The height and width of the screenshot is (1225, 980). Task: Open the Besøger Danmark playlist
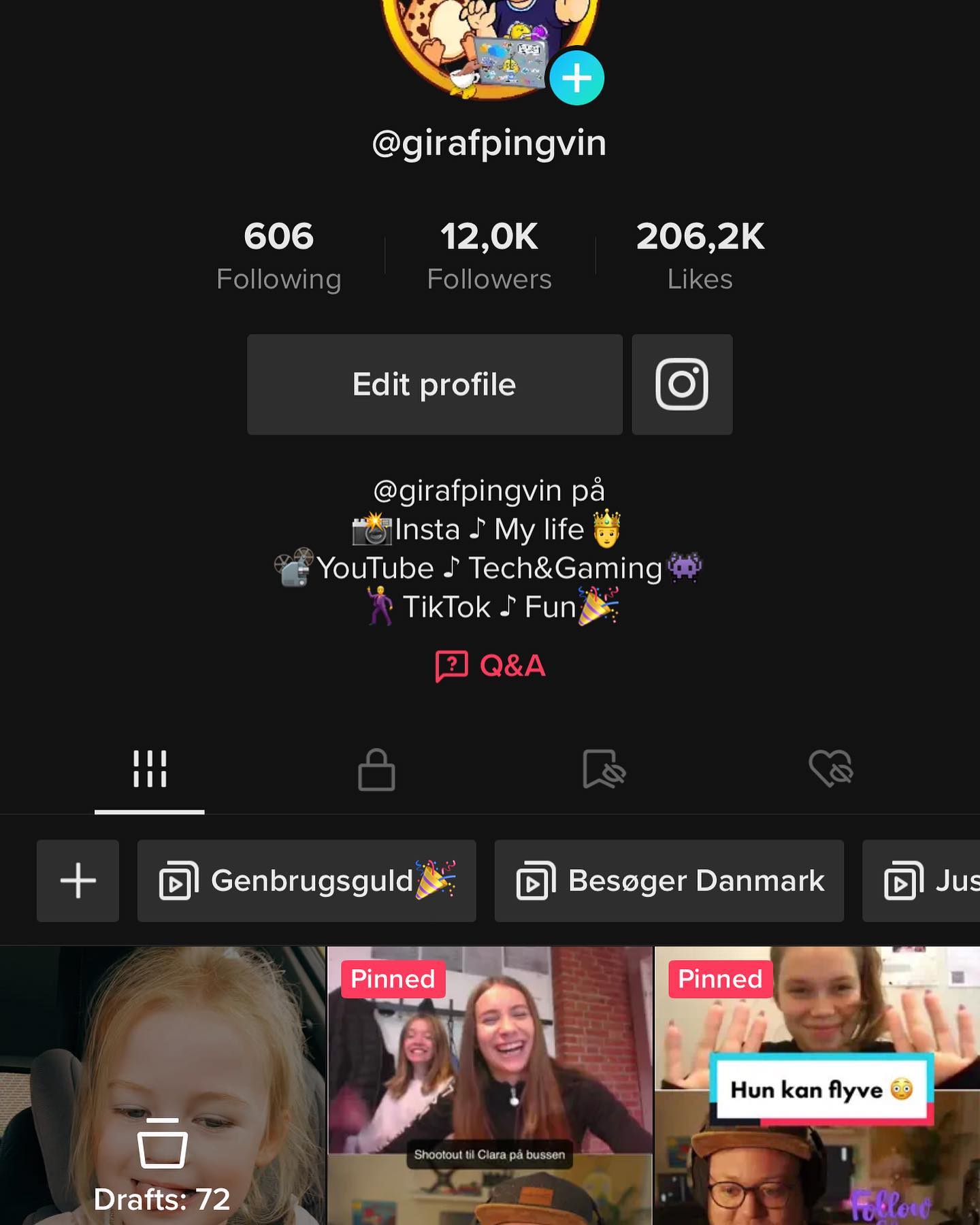tap(669, 881)
